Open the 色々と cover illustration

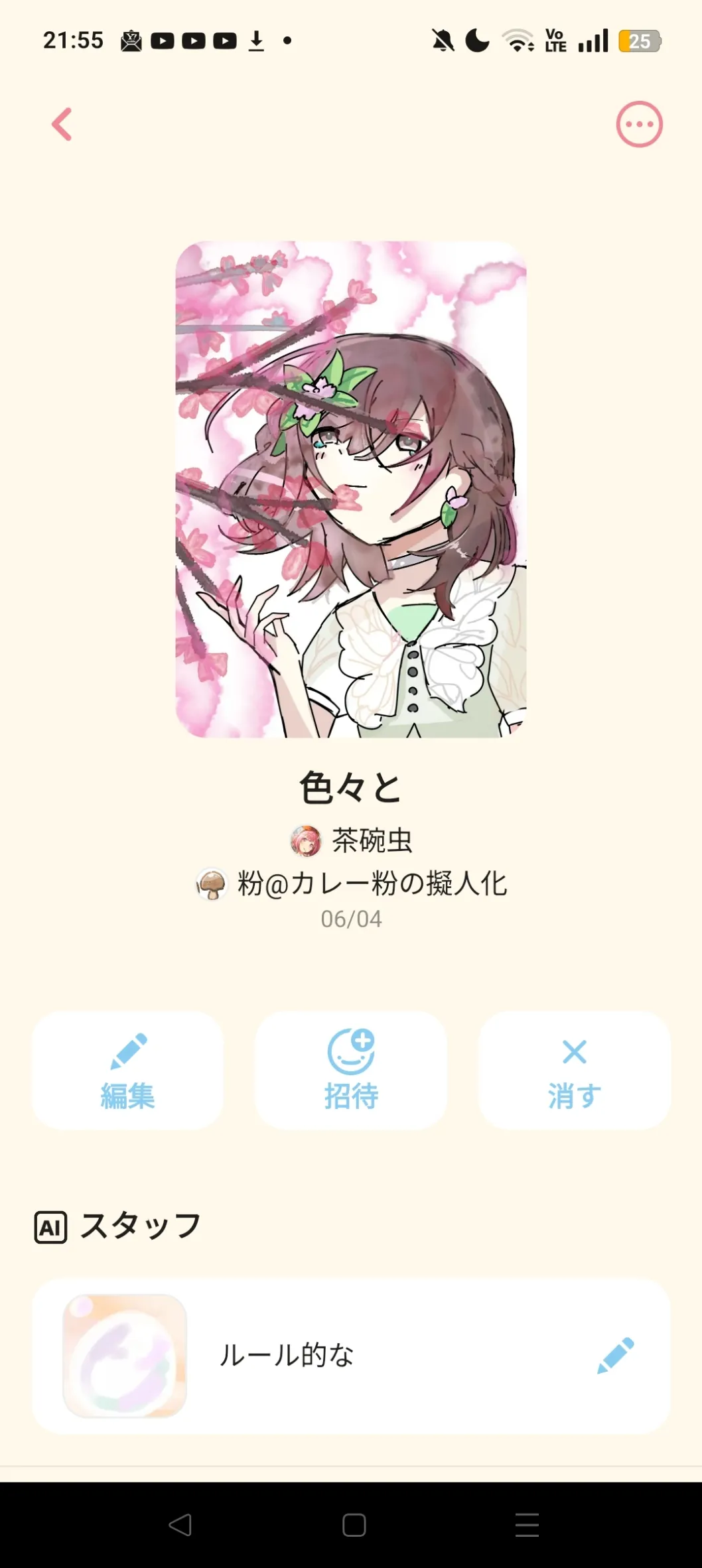click(x=351, y=490)
